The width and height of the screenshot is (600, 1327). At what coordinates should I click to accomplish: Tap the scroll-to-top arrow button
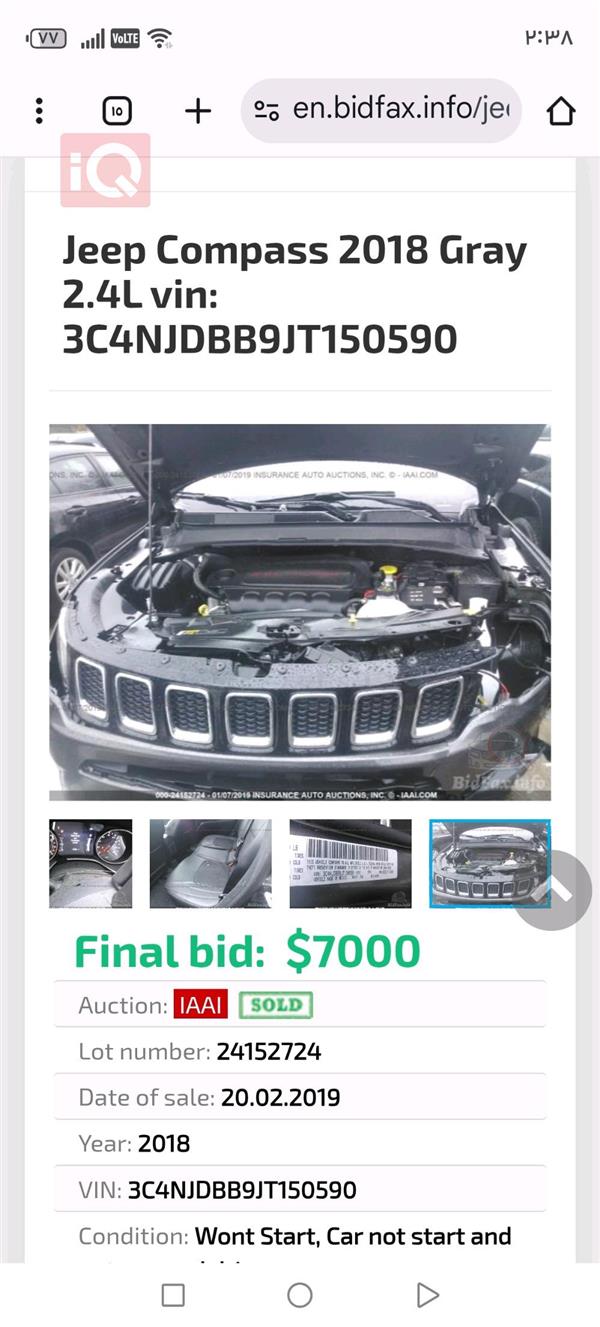(x=553, y=890)
